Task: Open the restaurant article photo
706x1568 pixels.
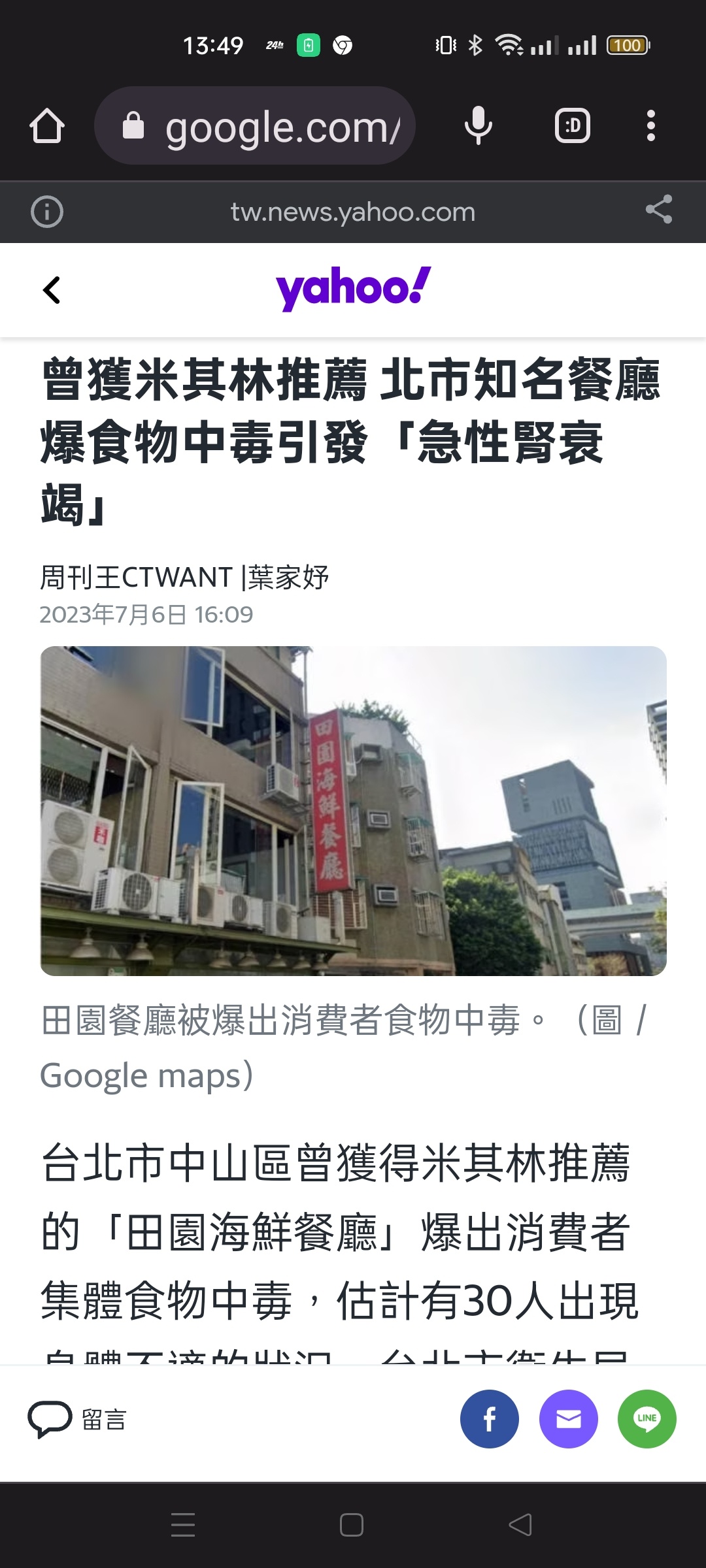Action: 353,811
